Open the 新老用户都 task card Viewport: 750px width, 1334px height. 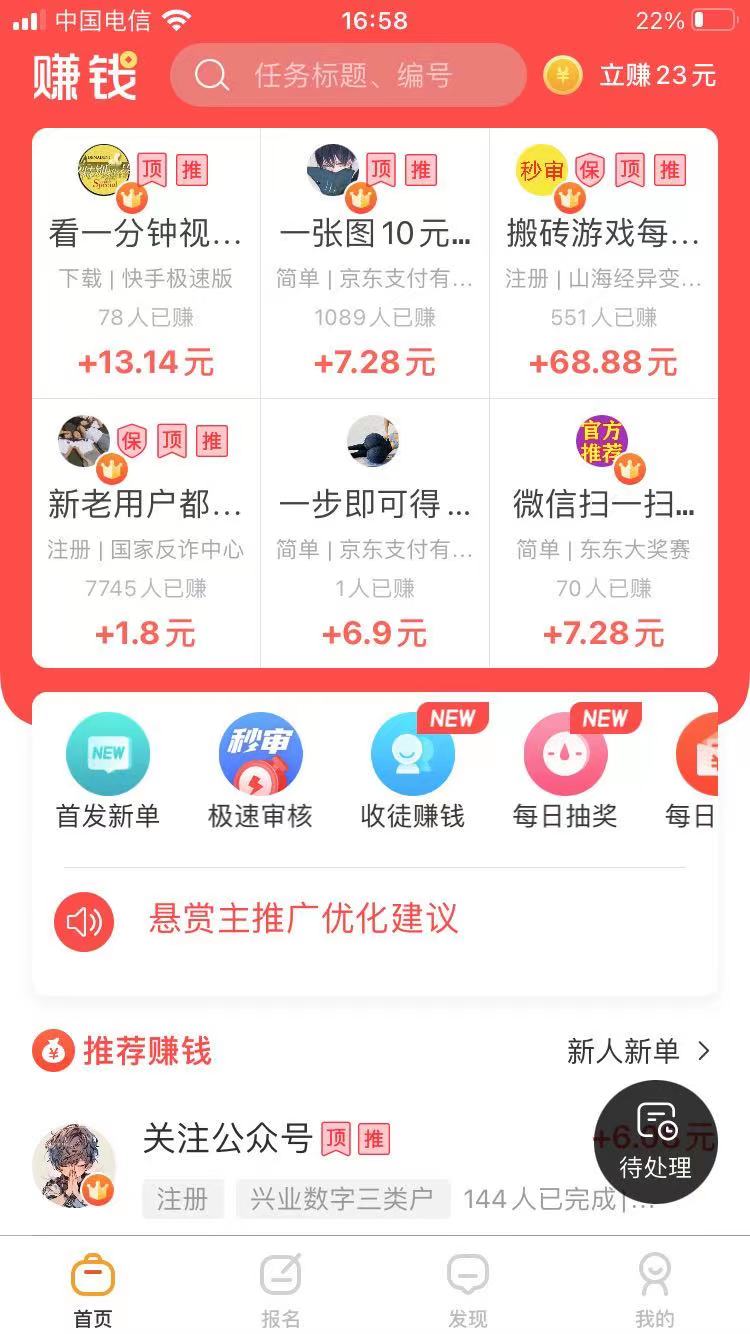[146, 532]
